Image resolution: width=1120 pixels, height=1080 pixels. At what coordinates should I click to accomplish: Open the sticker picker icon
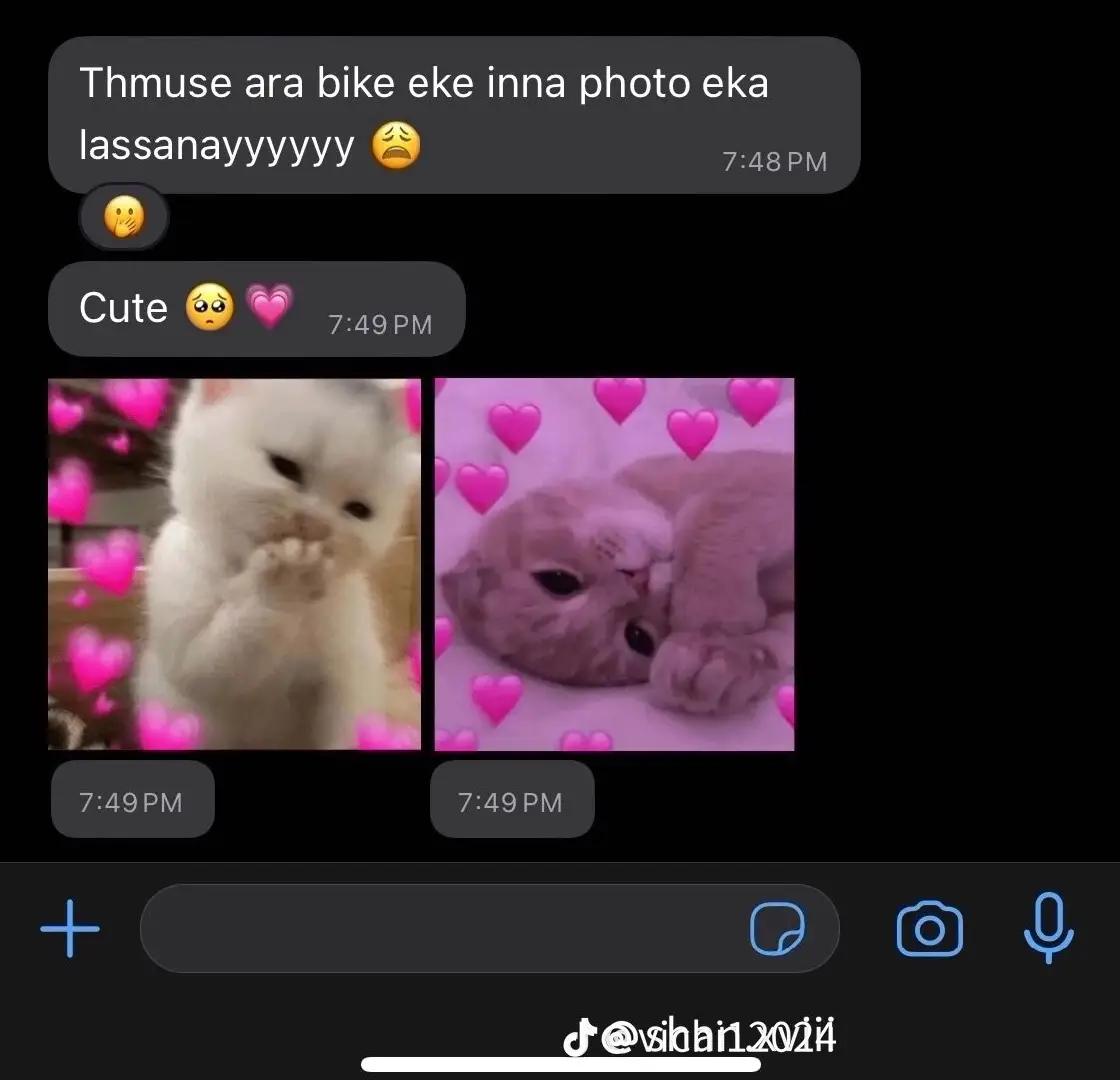[x=777, y=929]
